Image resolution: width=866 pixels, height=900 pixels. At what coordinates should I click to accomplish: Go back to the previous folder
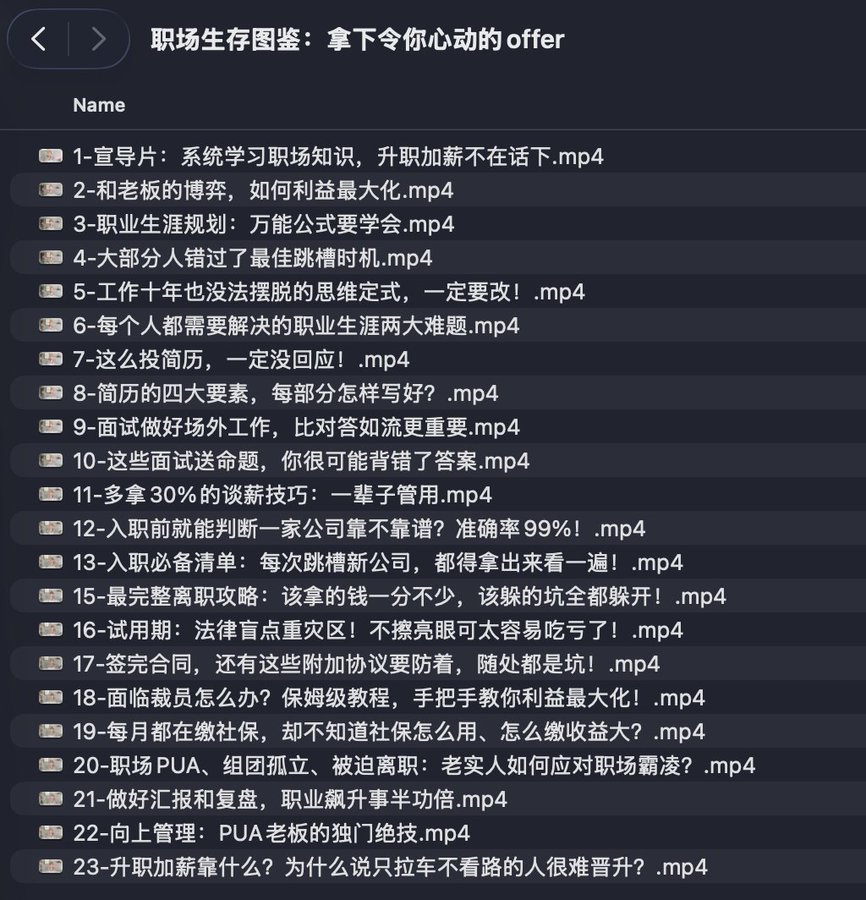(x=39, y=40)
